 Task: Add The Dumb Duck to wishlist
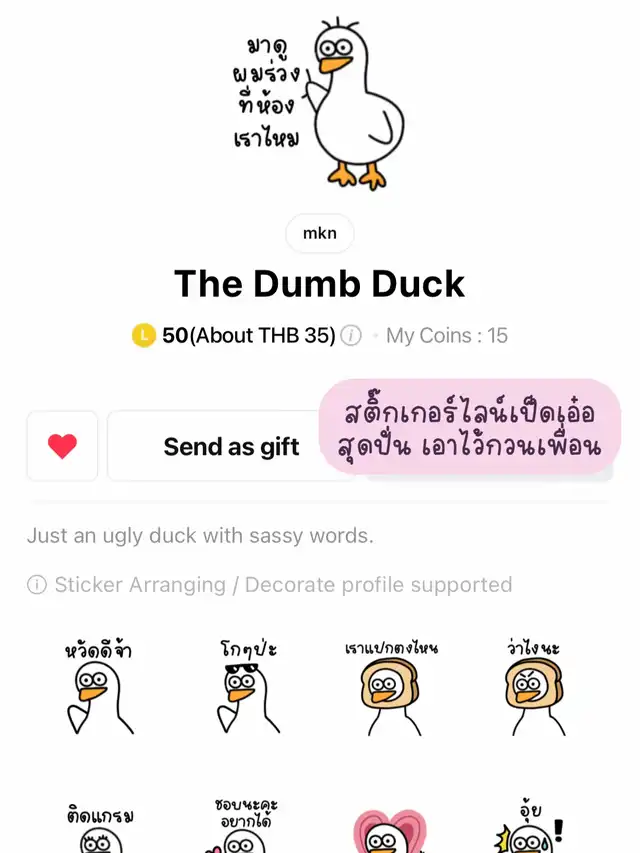62,446
